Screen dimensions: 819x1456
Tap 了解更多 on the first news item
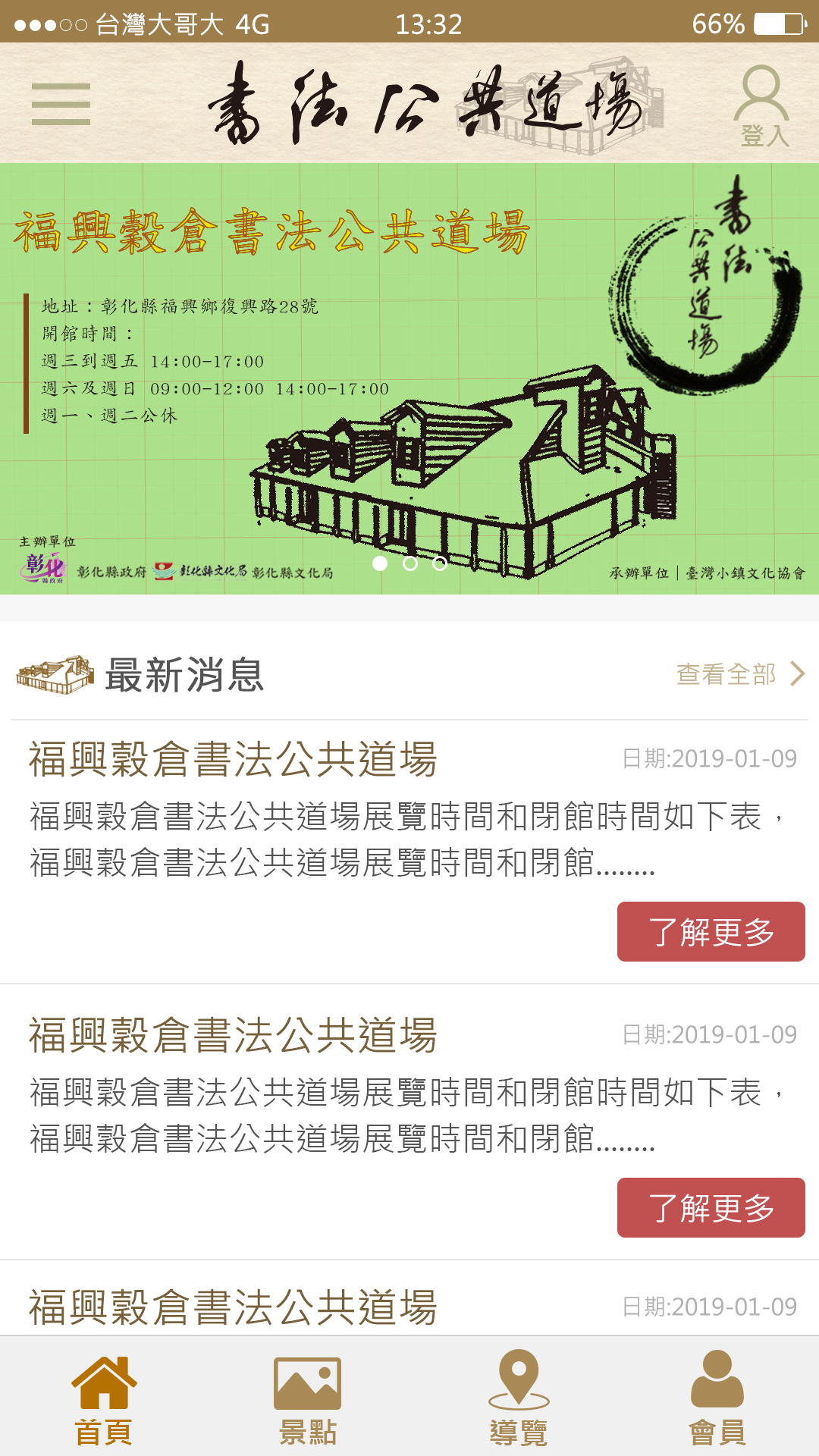pos(711,931)
